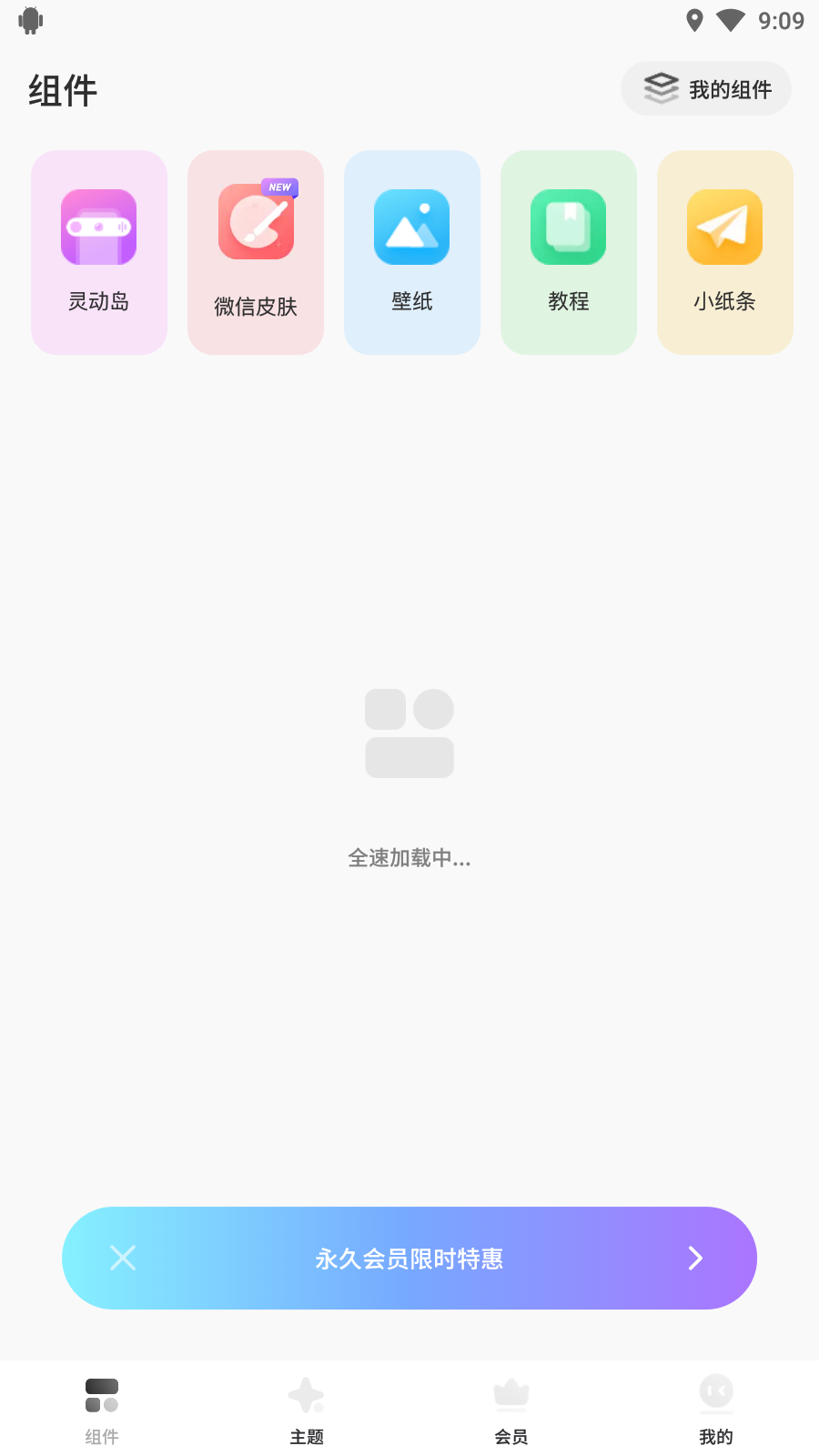Open the 微信皮肤 card
This screenshot has width=819, height=1456.
(x=256, y=252)
